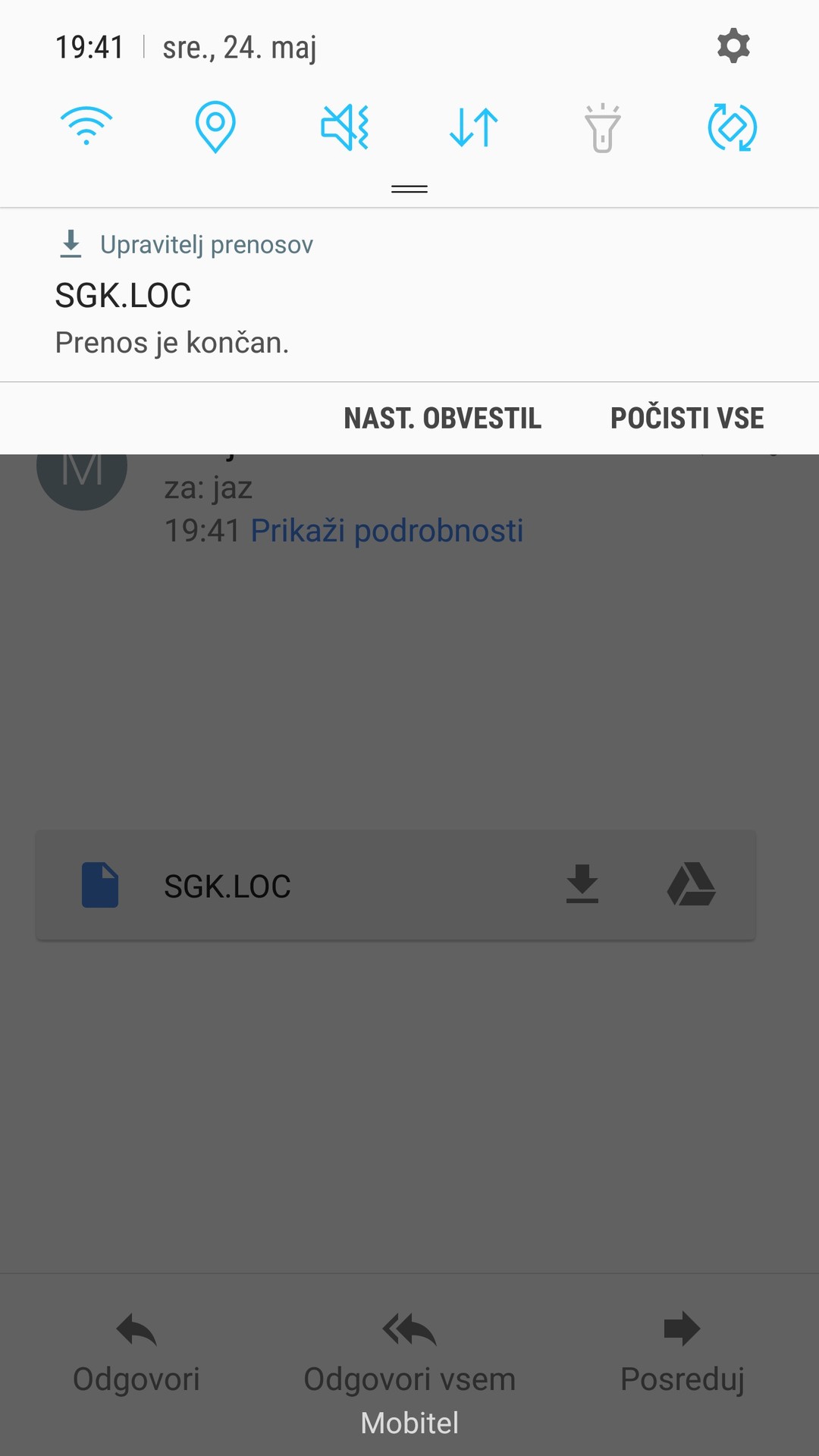Clear all notifications with POČISTI VSE
The width and height of the screenshot is (819, 1456).
click(687, 418)
